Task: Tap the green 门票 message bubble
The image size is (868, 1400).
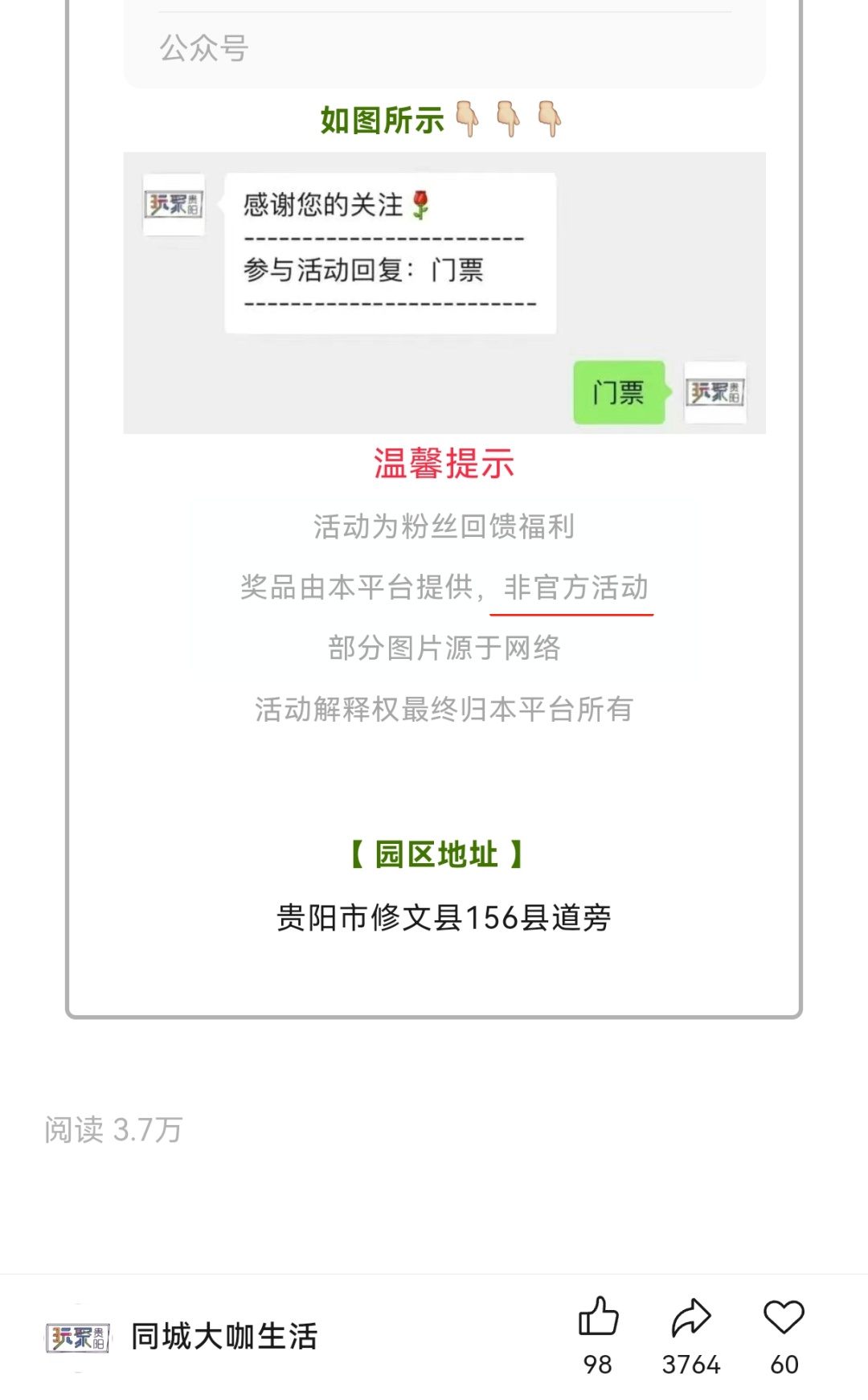Action: coord(618,393)
